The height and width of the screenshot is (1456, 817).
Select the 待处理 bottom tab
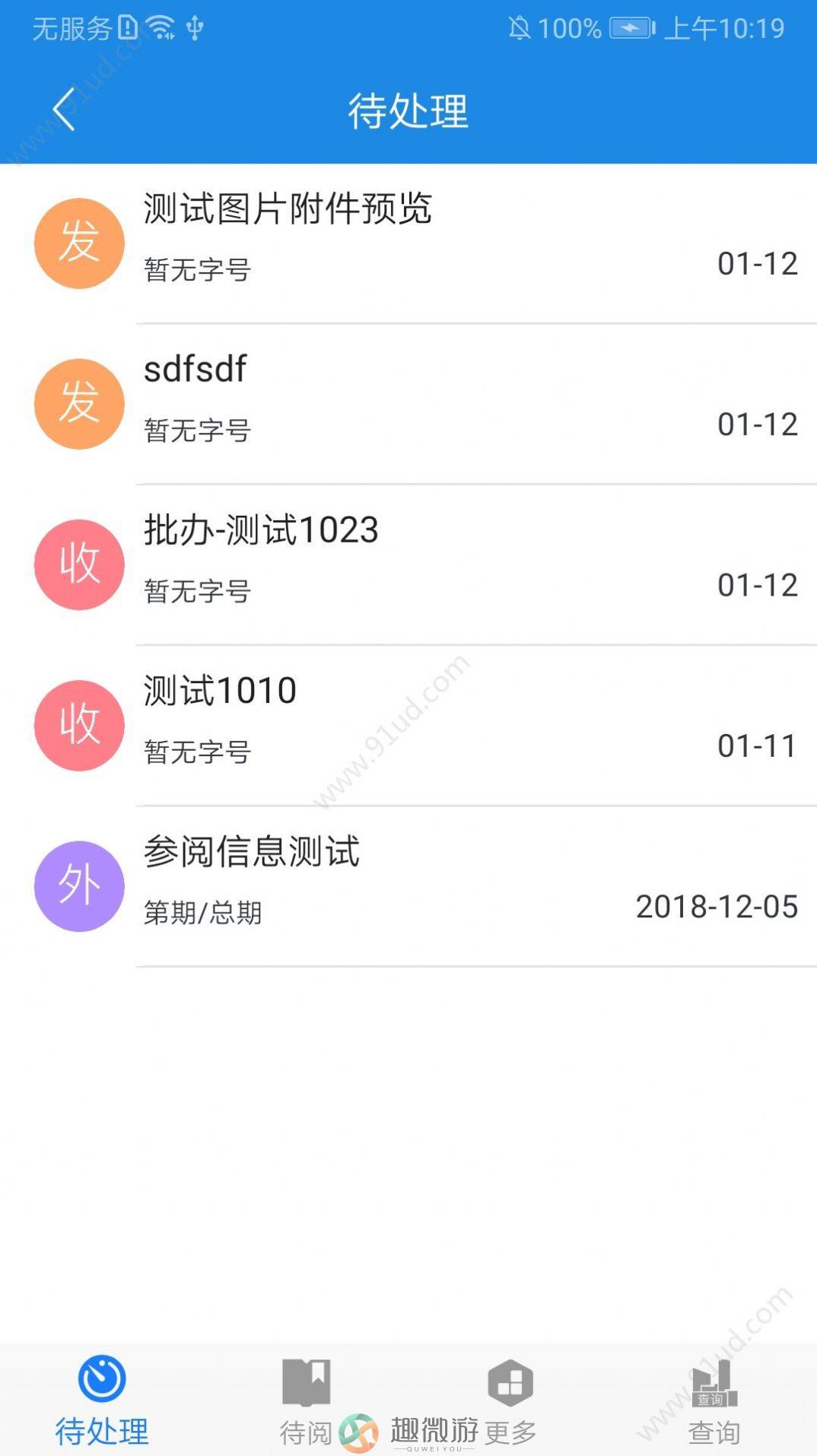coord(102,1400)
